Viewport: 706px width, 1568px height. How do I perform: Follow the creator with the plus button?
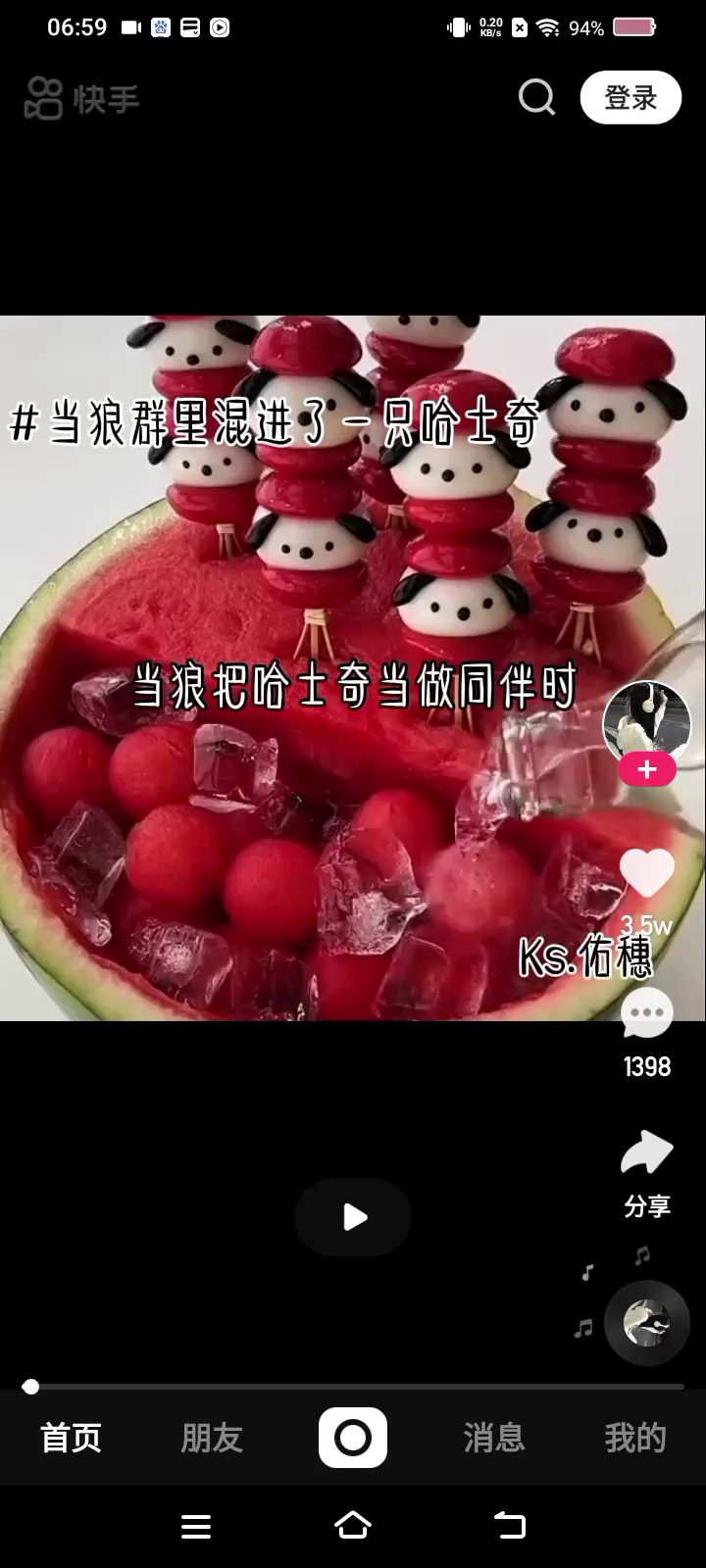(646, 770)
